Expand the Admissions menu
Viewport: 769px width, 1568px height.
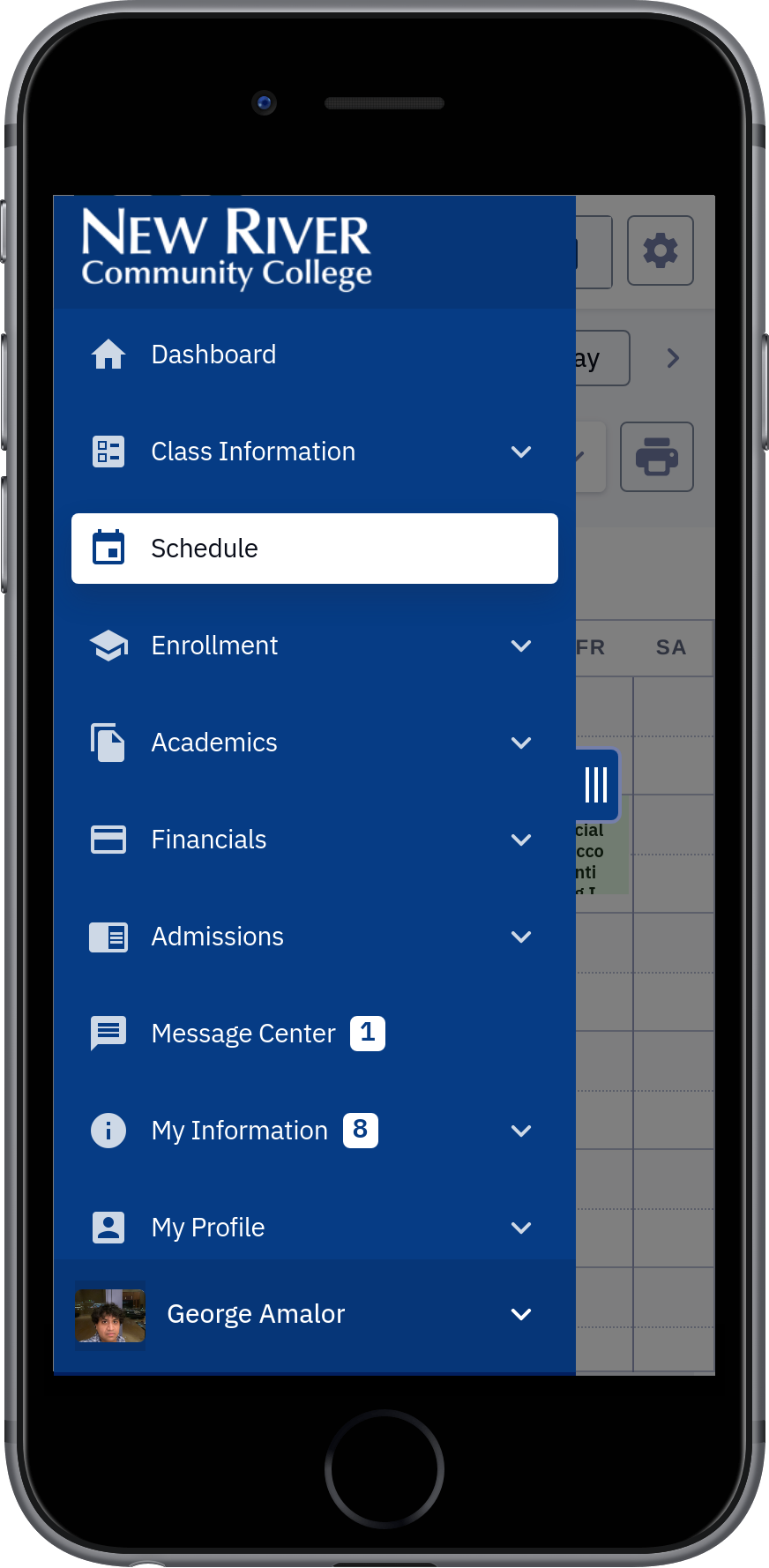pos(314,937)
